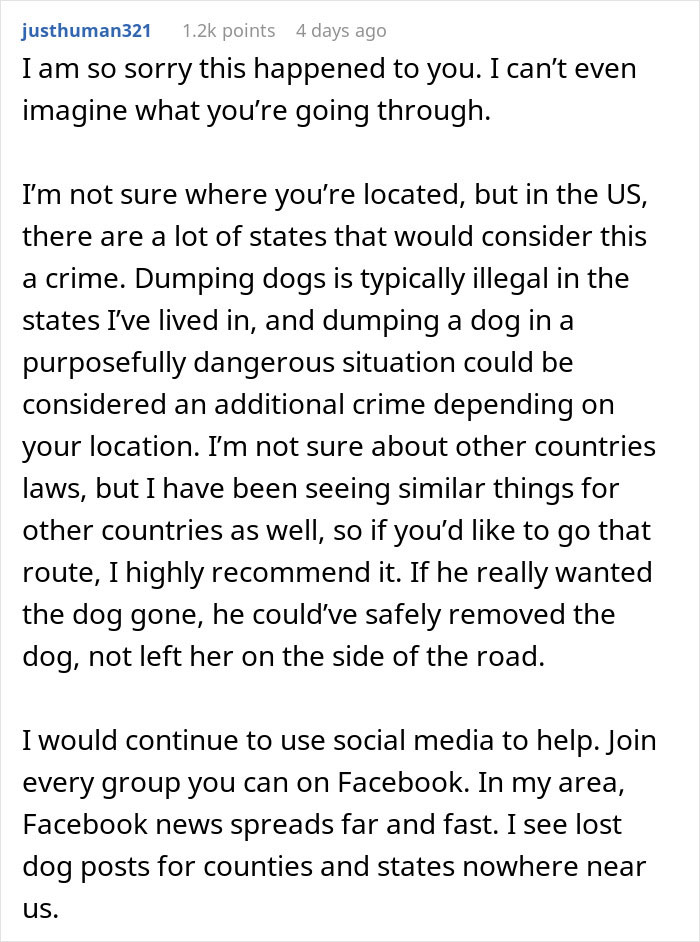The width and height of the screenshot is (700, 942).
Task: Open justhuman321's user profile
Action: [x=87, y=31]
